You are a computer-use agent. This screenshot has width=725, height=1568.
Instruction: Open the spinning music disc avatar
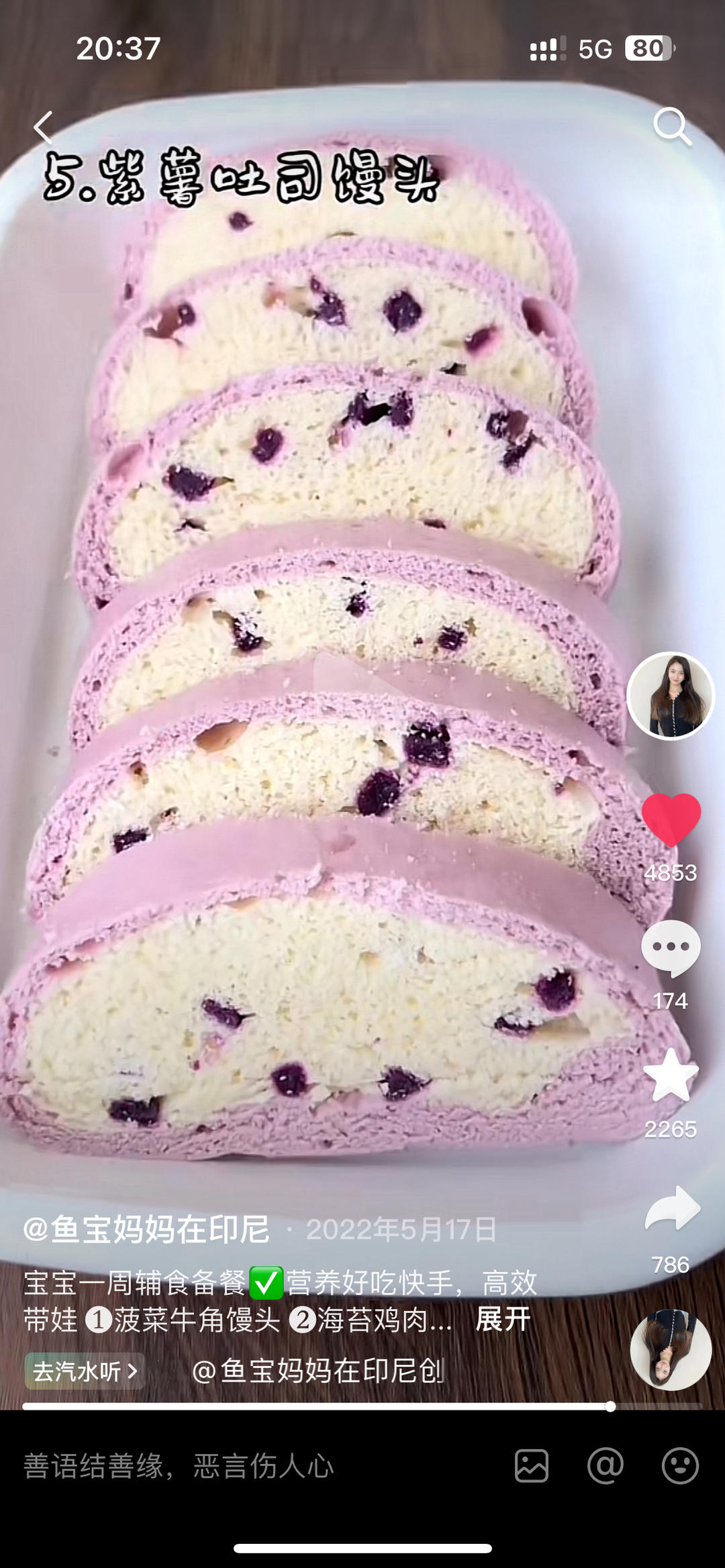click(x=671, y=1349)
